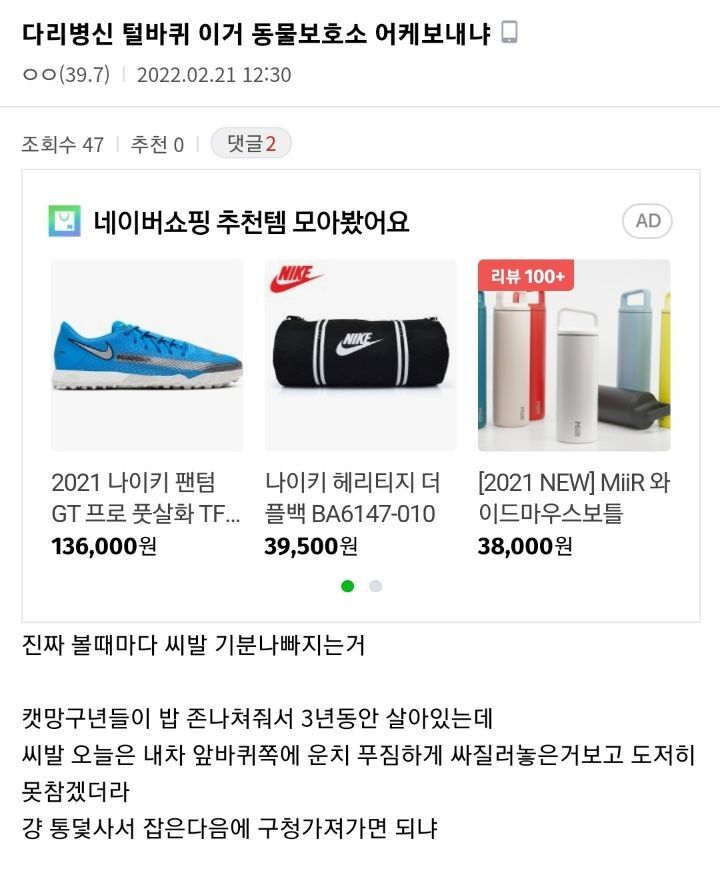Open the Nike Phantom GT soccer shoe product
This screenshot has height=881, width=720.
click(147, 356)
